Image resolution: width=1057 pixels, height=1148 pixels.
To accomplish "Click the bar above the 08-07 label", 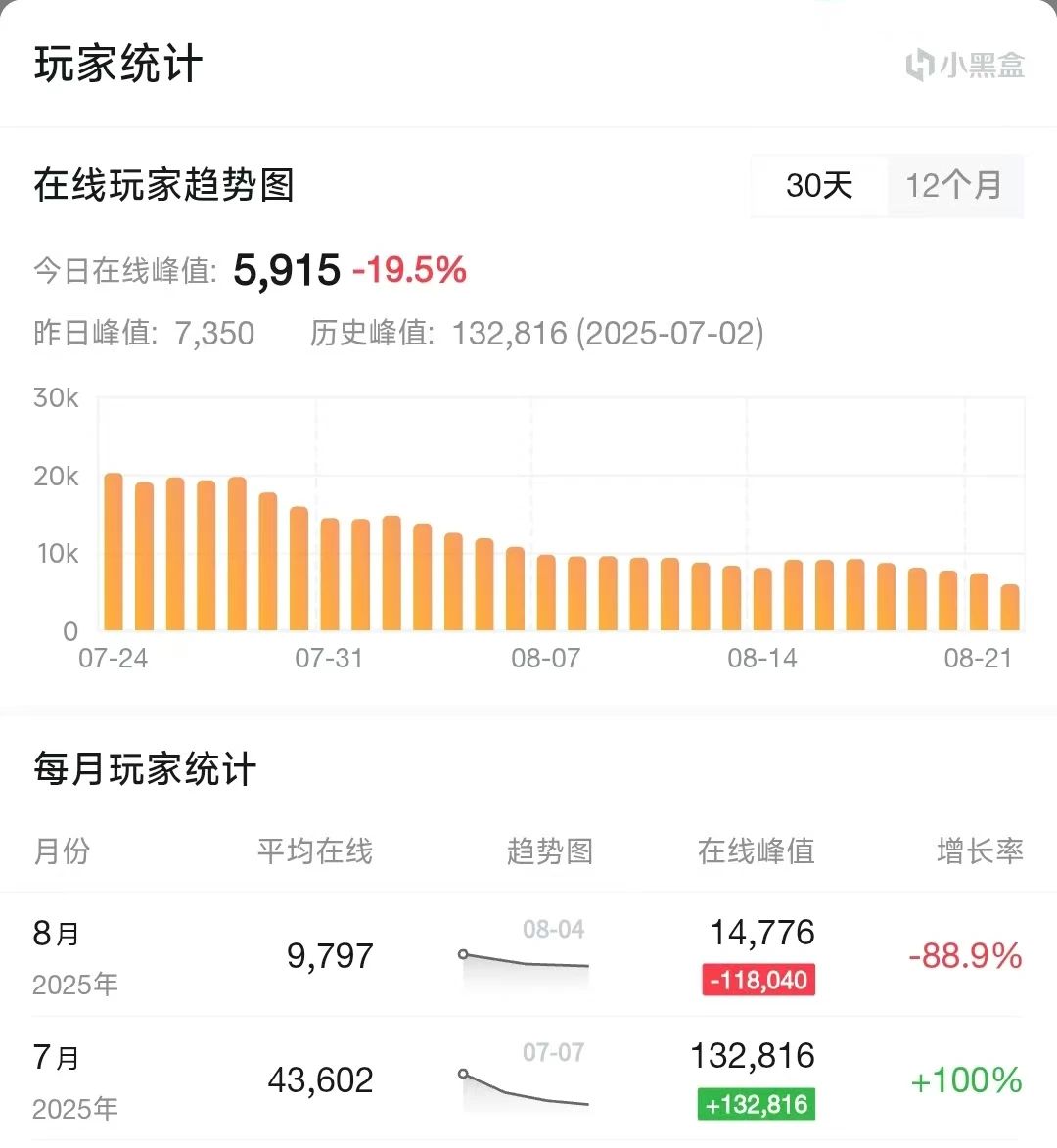I will click(548, 595).
